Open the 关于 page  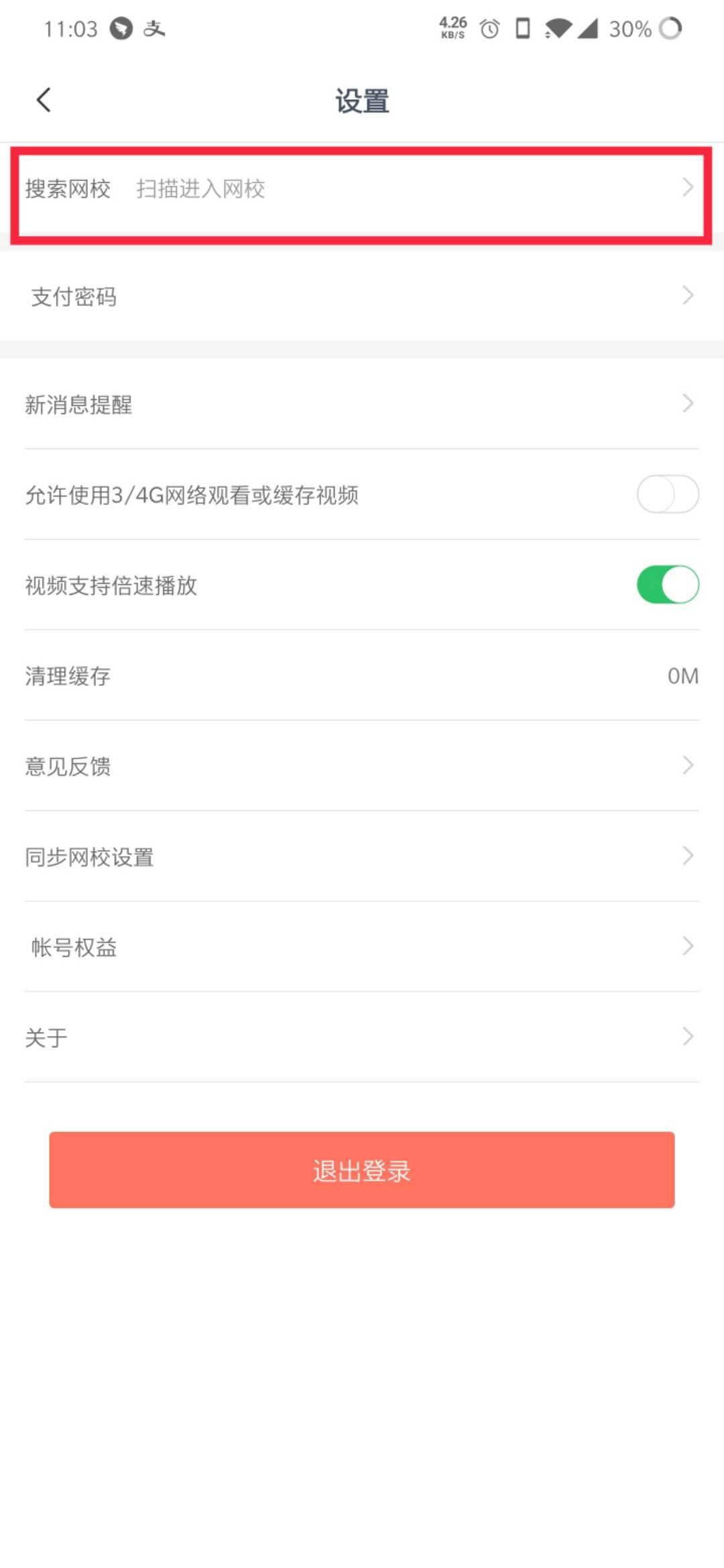pyautogui.click(x=361, y=1037)
